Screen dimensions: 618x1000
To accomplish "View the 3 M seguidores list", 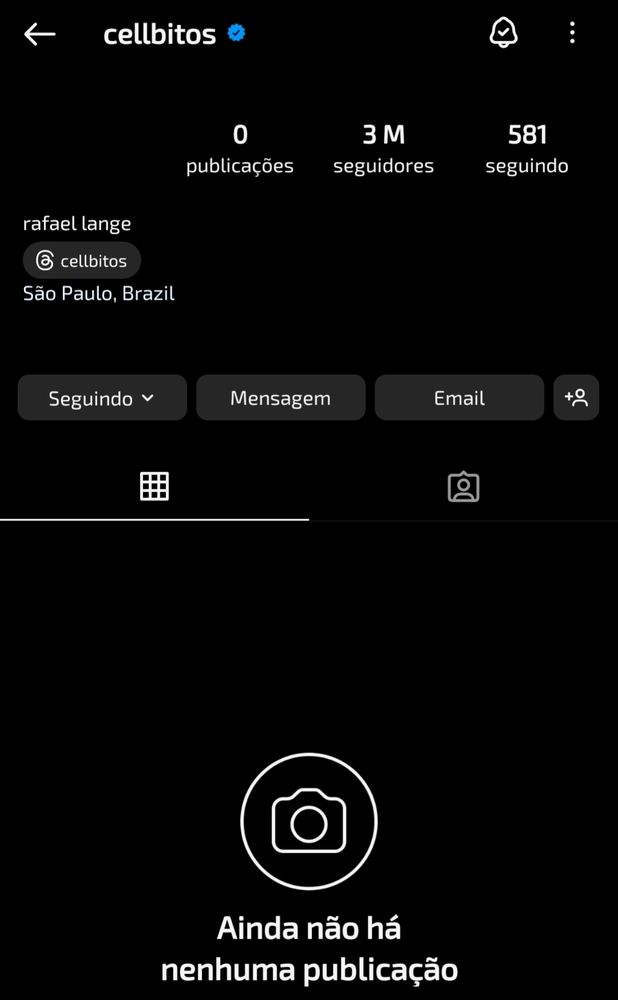I will tap(383, 148).
